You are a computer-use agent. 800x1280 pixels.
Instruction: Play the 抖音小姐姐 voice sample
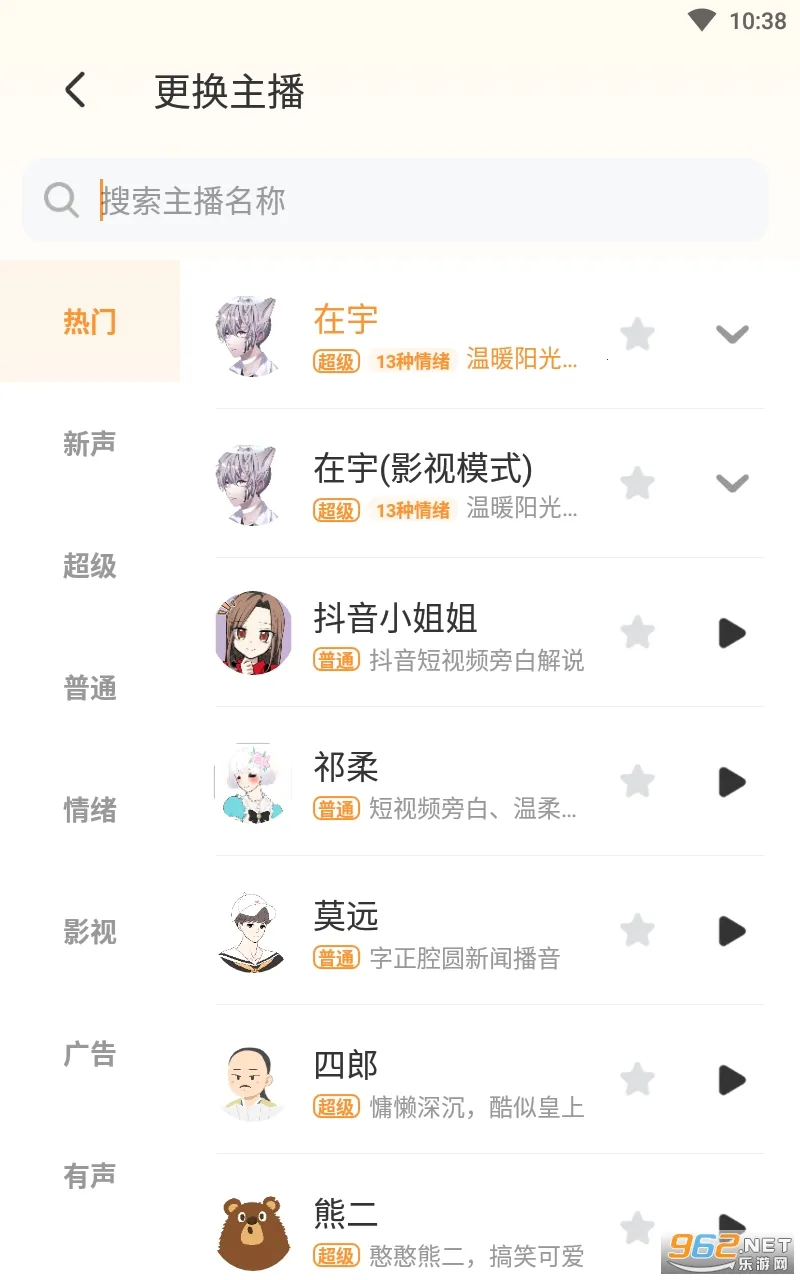click(731, 632)
